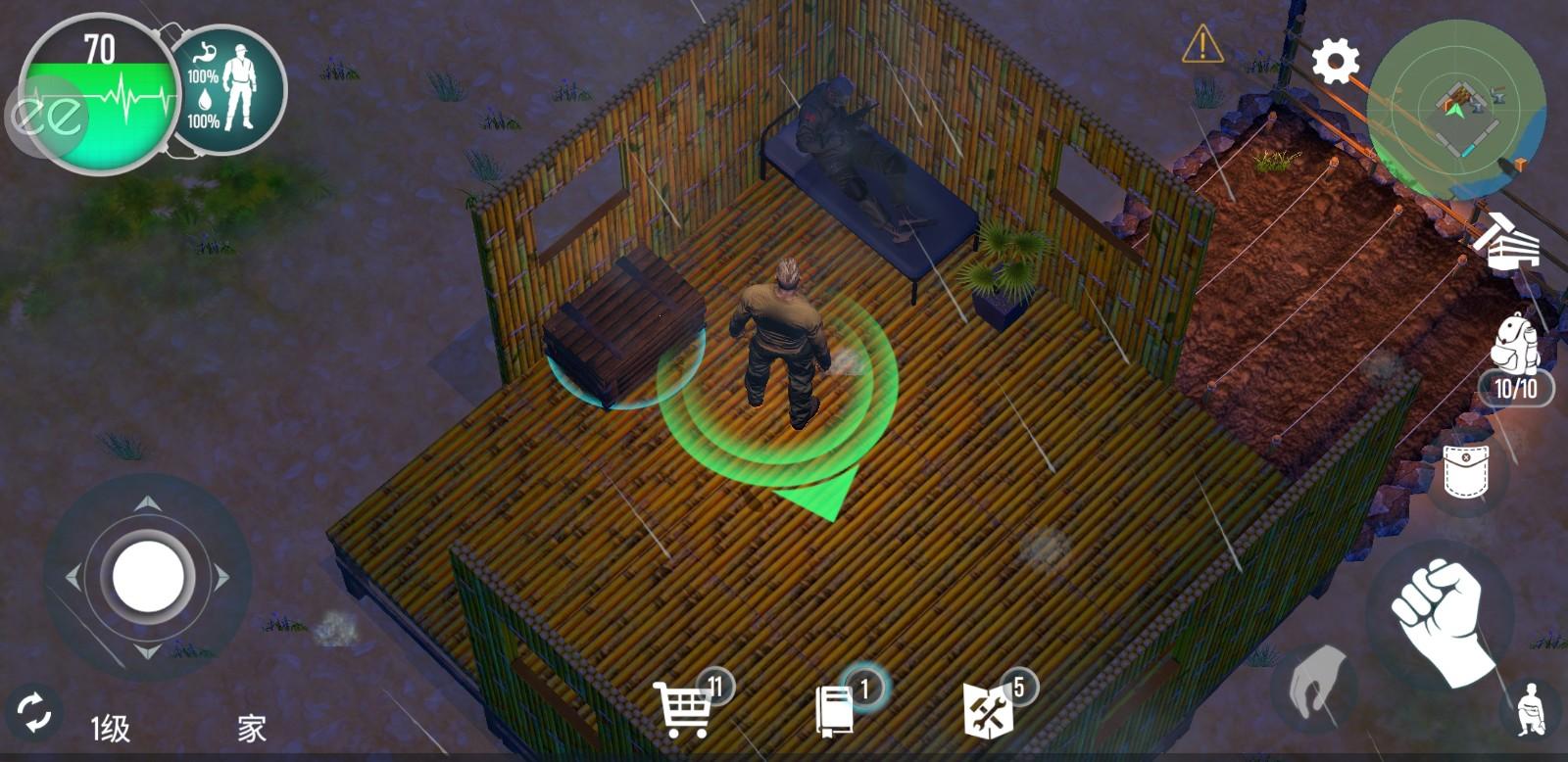The width and height of the screenshot is (1568, 762).
Task: Tap the joystick up arrow
Action: [147, 504]
